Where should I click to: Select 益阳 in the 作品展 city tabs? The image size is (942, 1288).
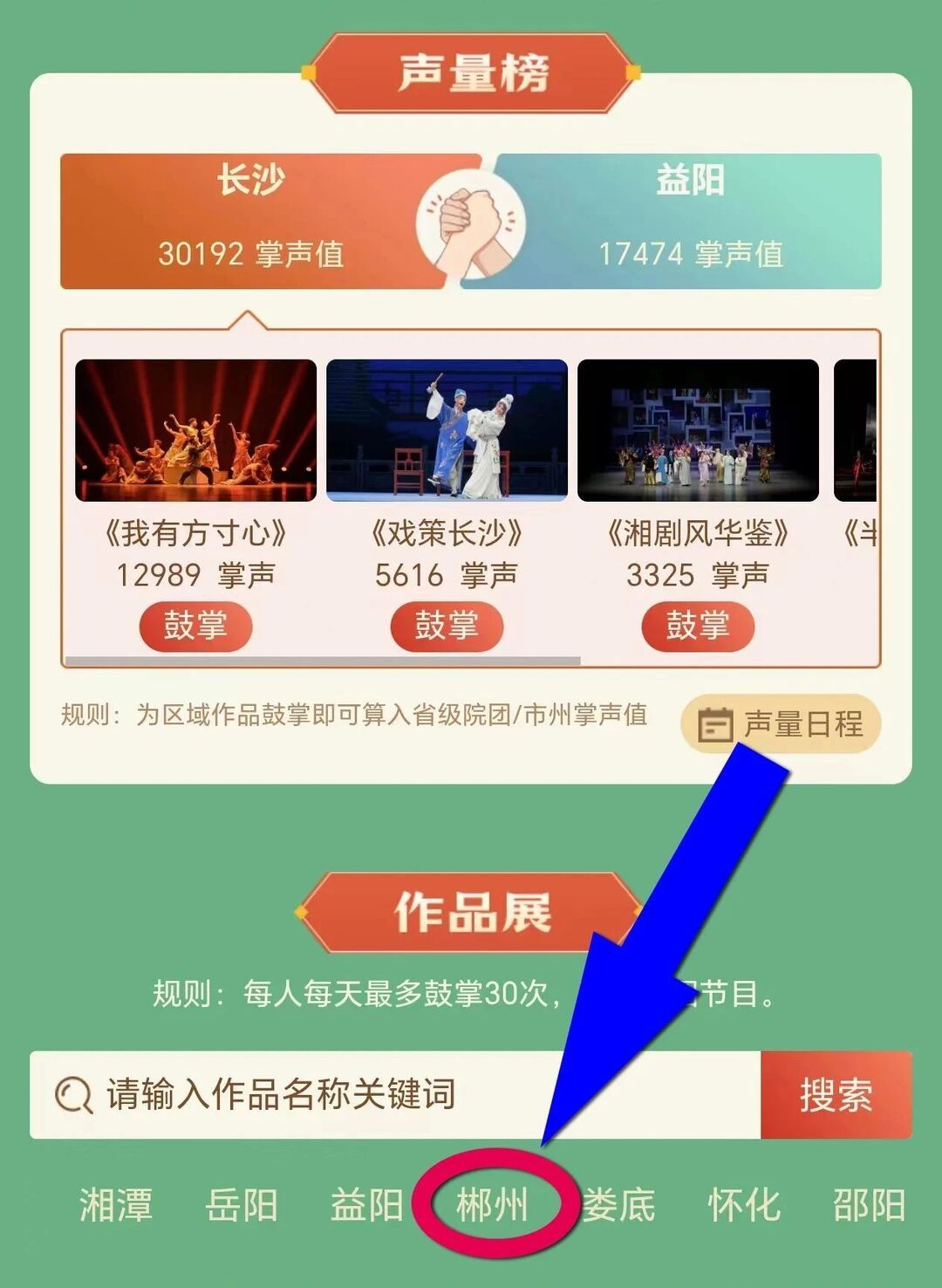(366, 1205)
